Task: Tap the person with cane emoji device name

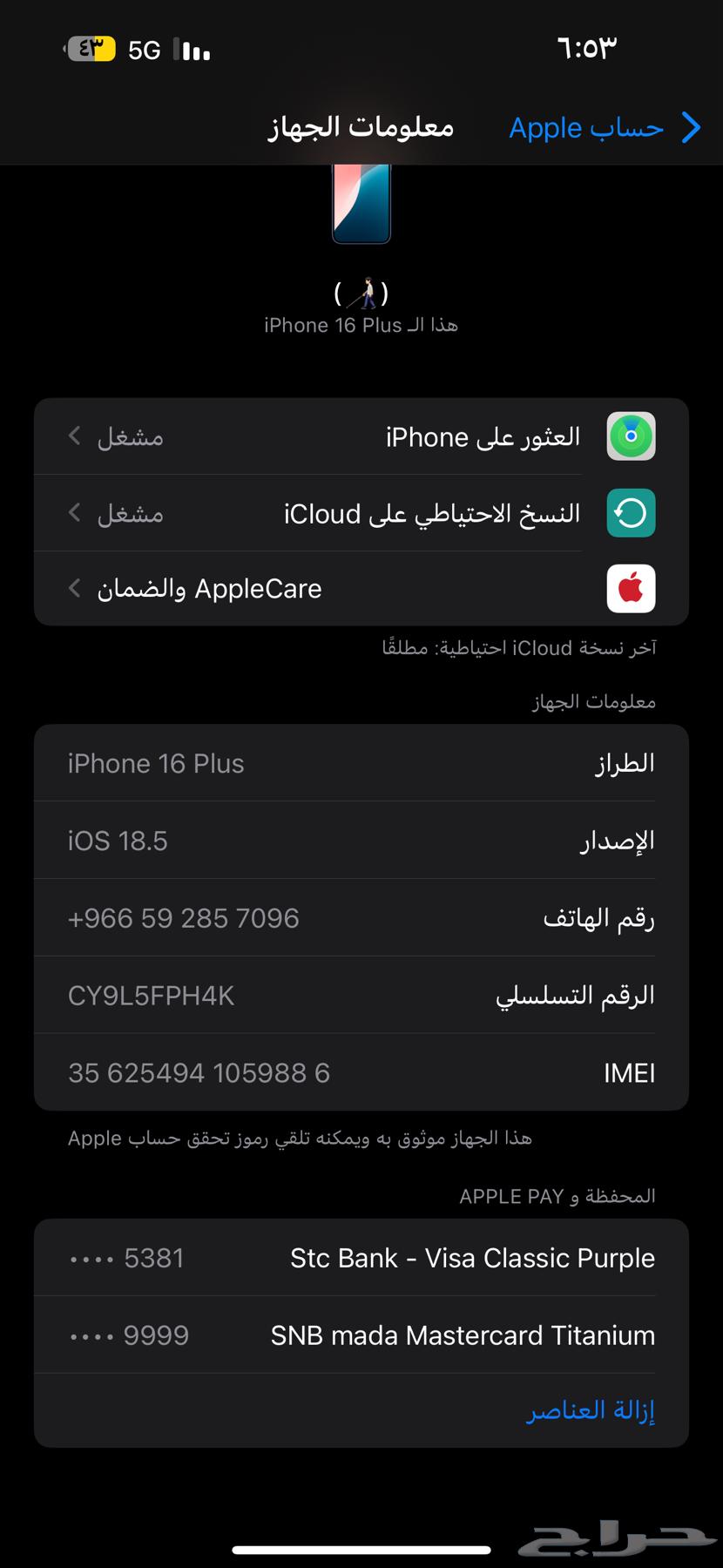Action: [362, 294]
